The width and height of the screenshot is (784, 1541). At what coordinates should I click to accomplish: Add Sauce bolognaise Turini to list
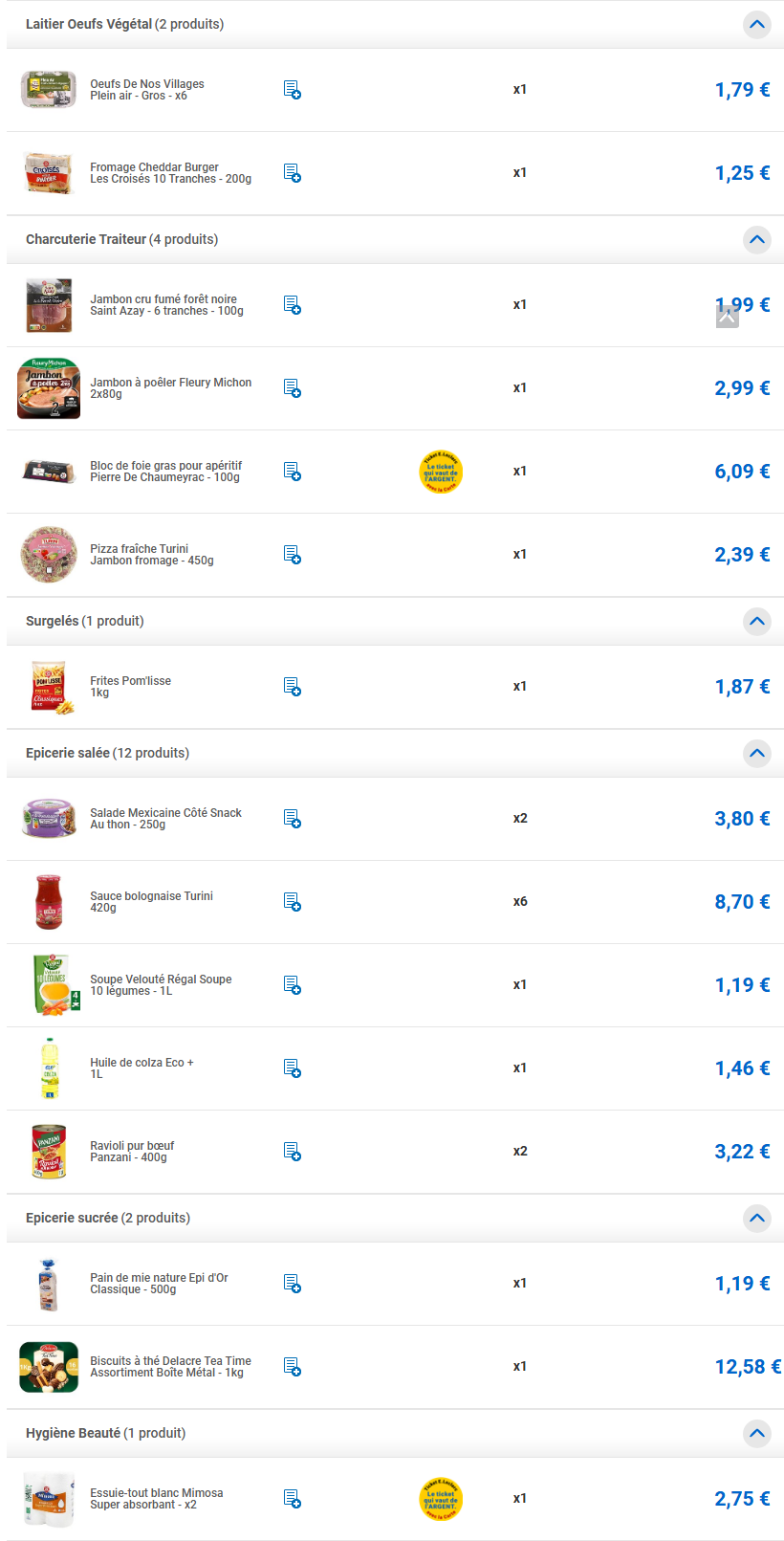coord(293,902)
